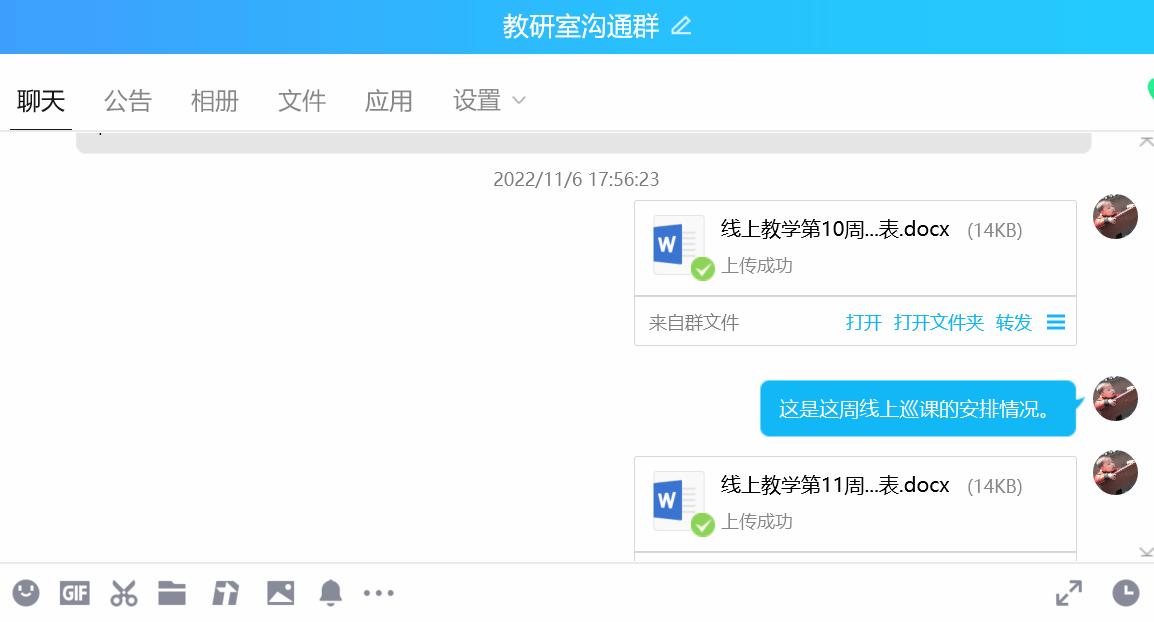The height and width of the screenshot is (622, 1154).
Task: Send a file via folder icon
Action: (x=172, y=593)
